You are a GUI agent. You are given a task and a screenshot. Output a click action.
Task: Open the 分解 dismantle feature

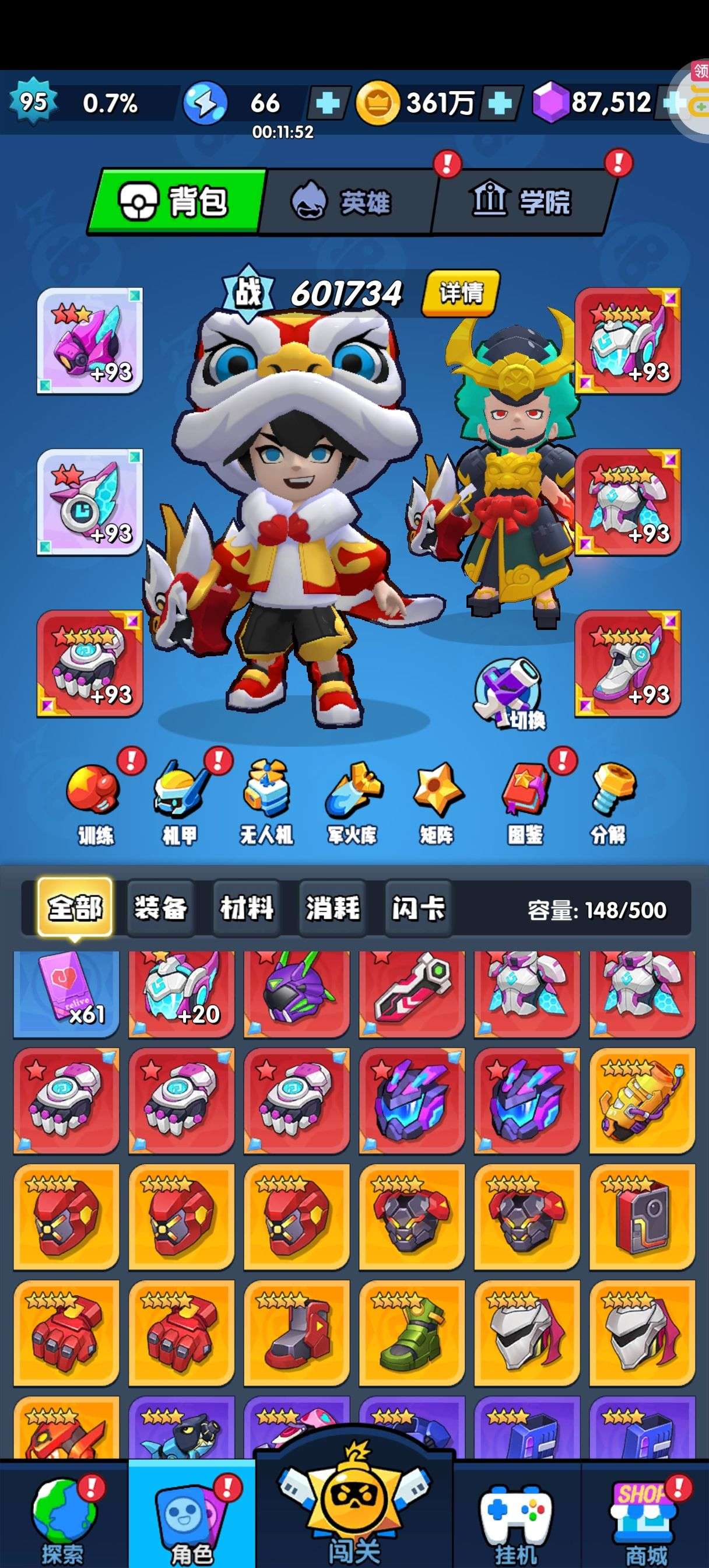pyautogui.click(x=609, y=803)
